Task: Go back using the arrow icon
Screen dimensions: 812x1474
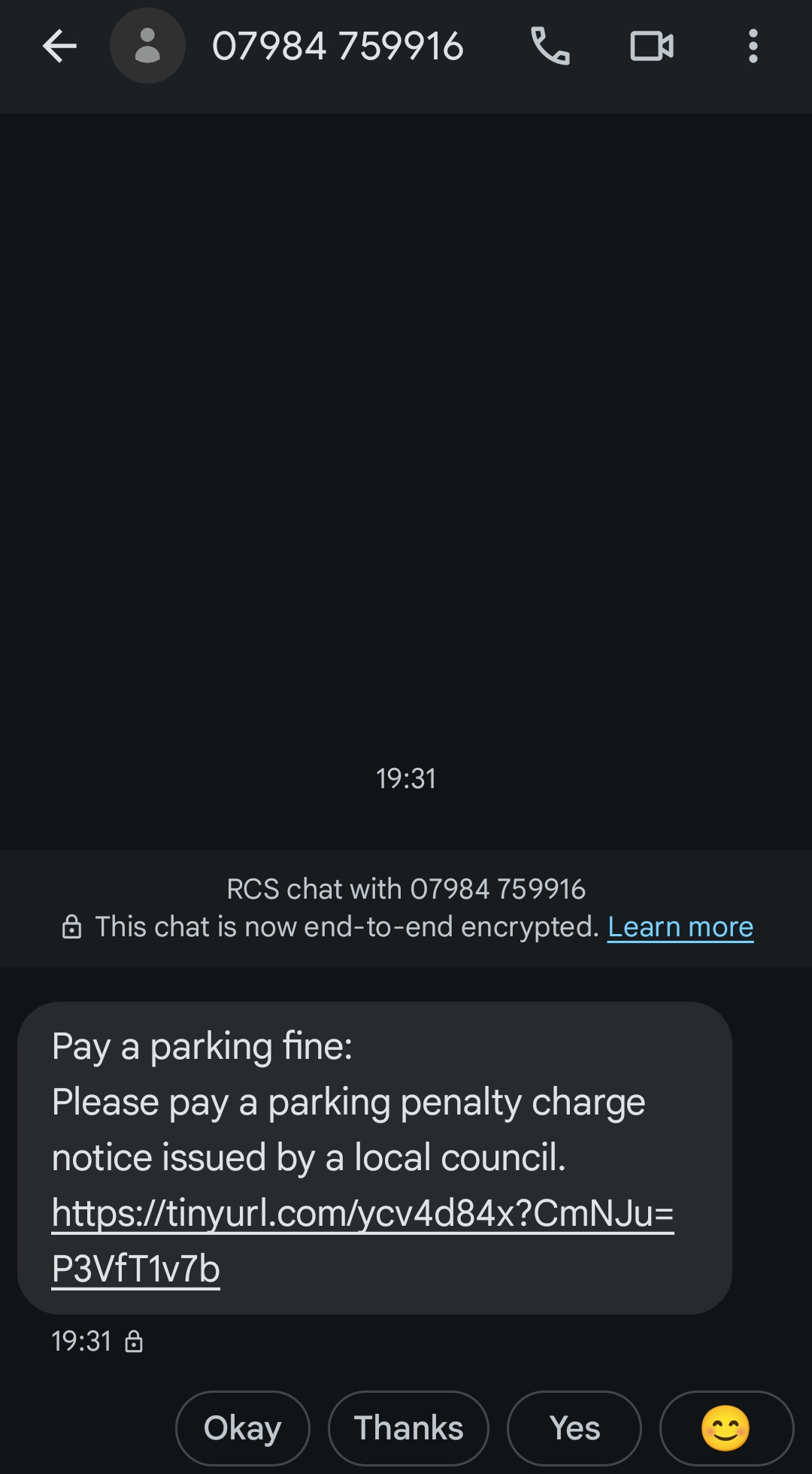Action: 59,47
